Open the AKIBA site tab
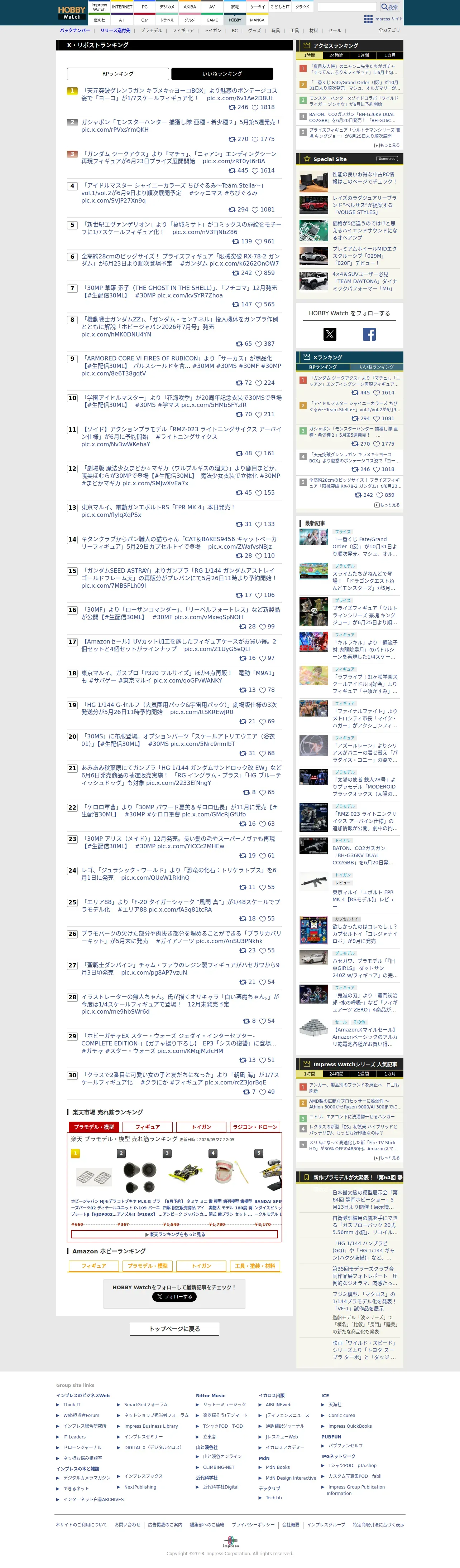The width and height of the screenshot is (460, 1568). coord(190,7)
